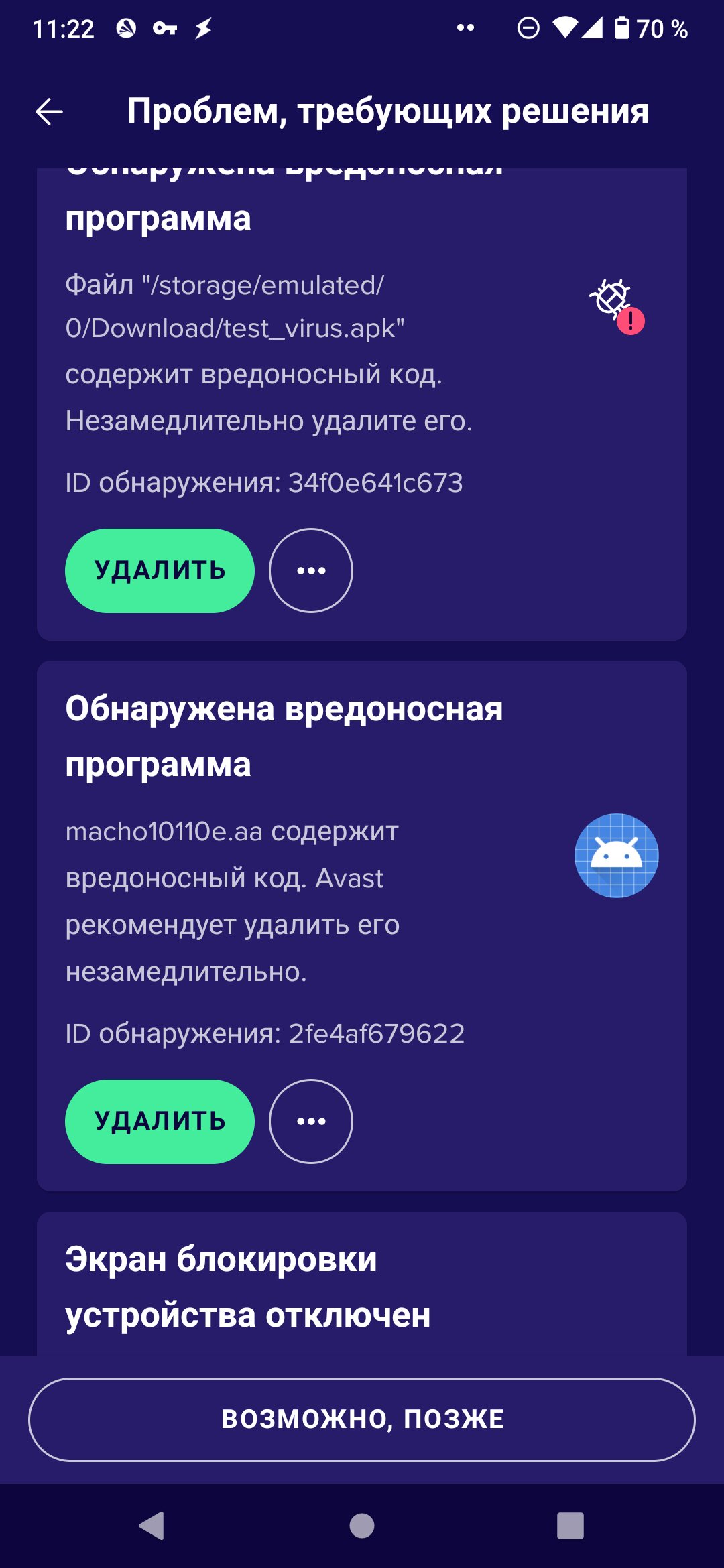Choose ВОЗМОЖНО, ПОЗЖЕ to postpone
This screenshot has height=1568, width=724.
(x=362, y=1419)
